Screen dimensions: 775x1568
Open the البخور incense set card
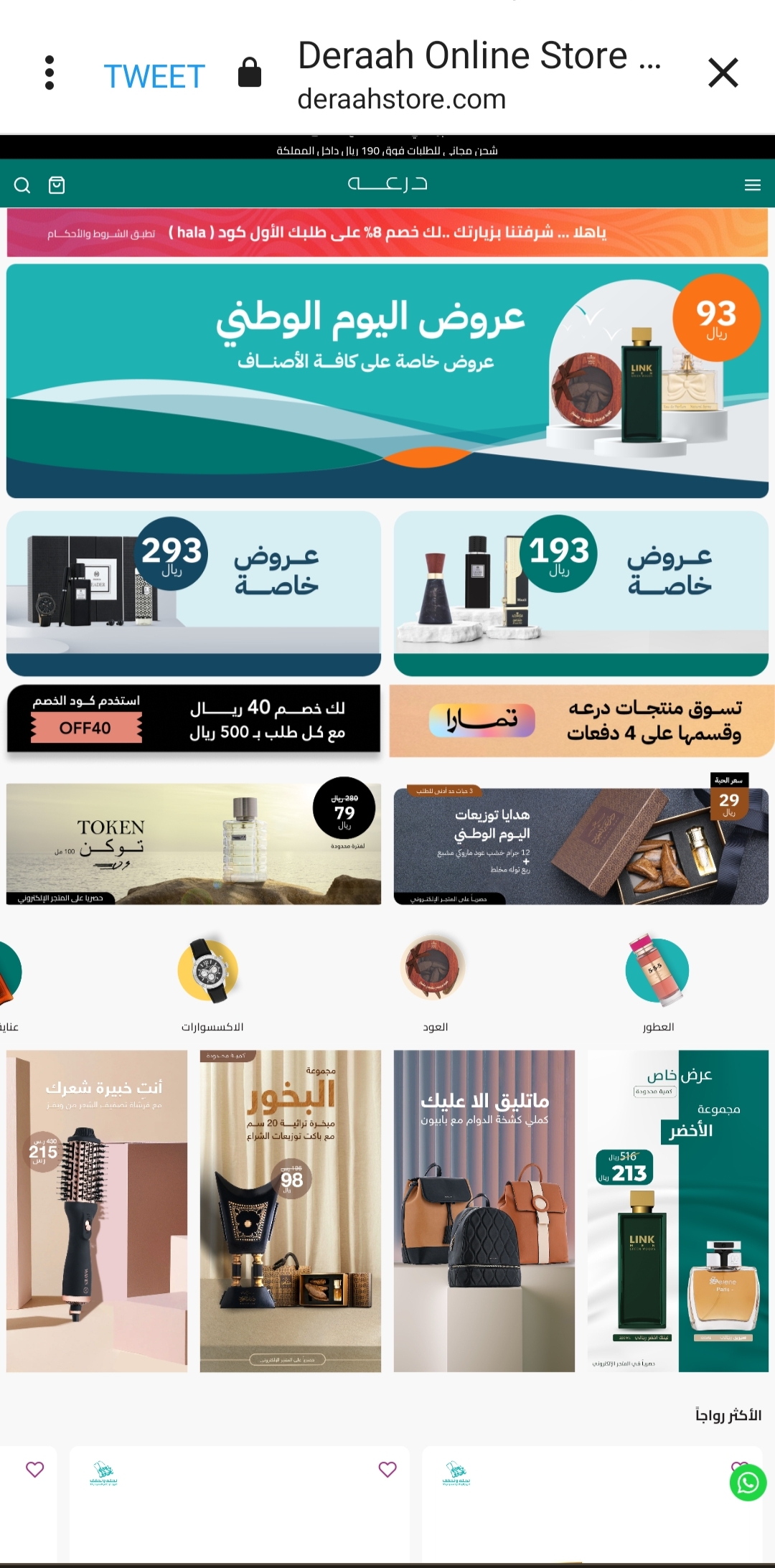(x=291, y=1211)
